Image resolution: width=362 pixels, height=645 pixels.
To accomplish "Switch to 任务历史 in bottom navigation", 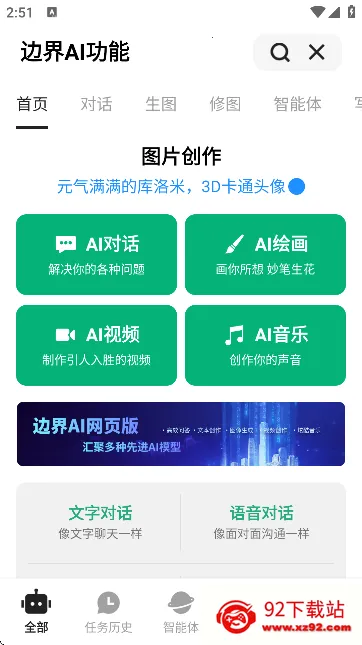I will pyautogui.click(x=109, y=612).
